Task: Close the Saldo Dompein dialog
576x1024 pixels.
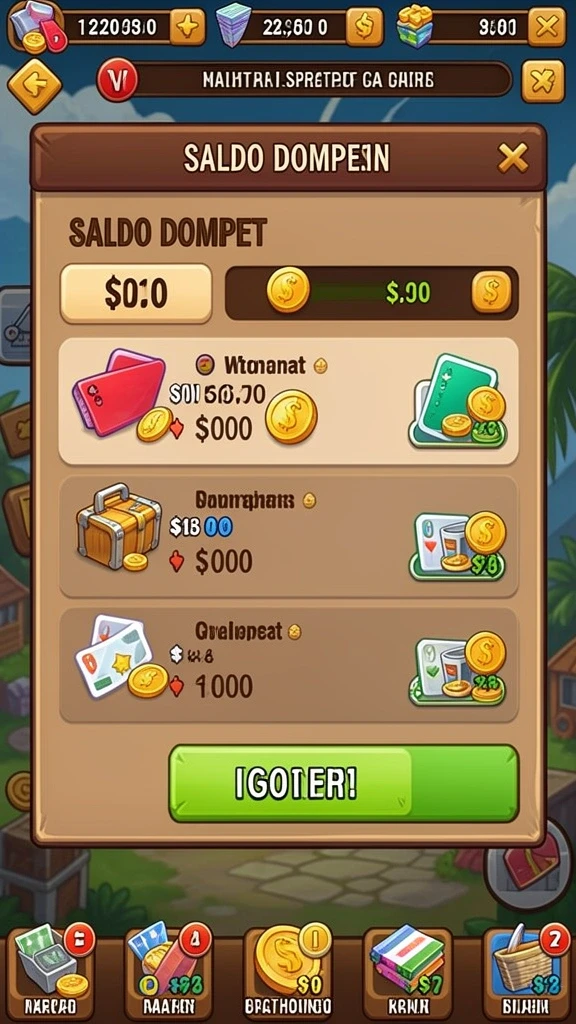Action: point(513,157)
